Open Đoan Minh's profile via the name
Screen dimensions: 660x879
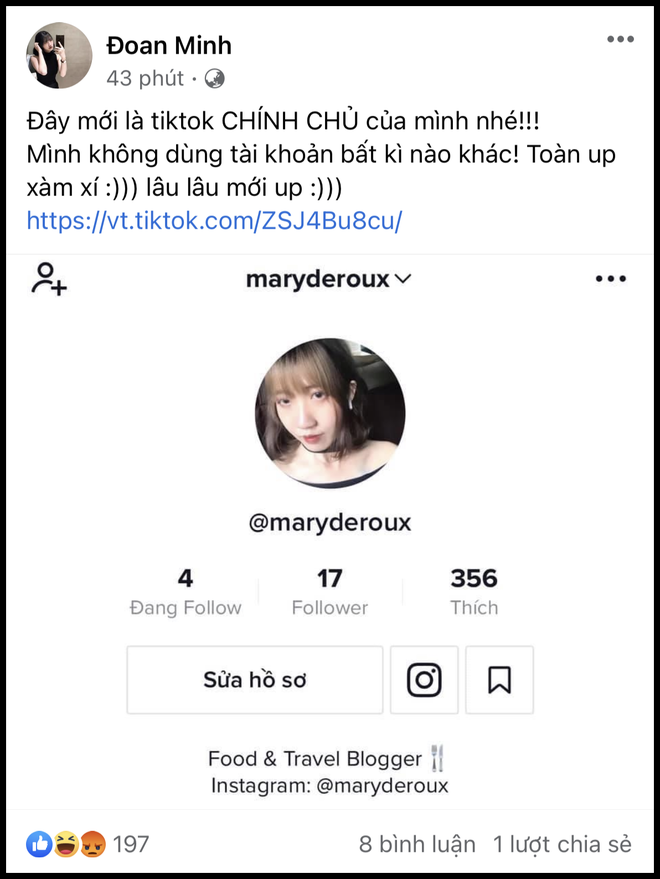point(168,45)
